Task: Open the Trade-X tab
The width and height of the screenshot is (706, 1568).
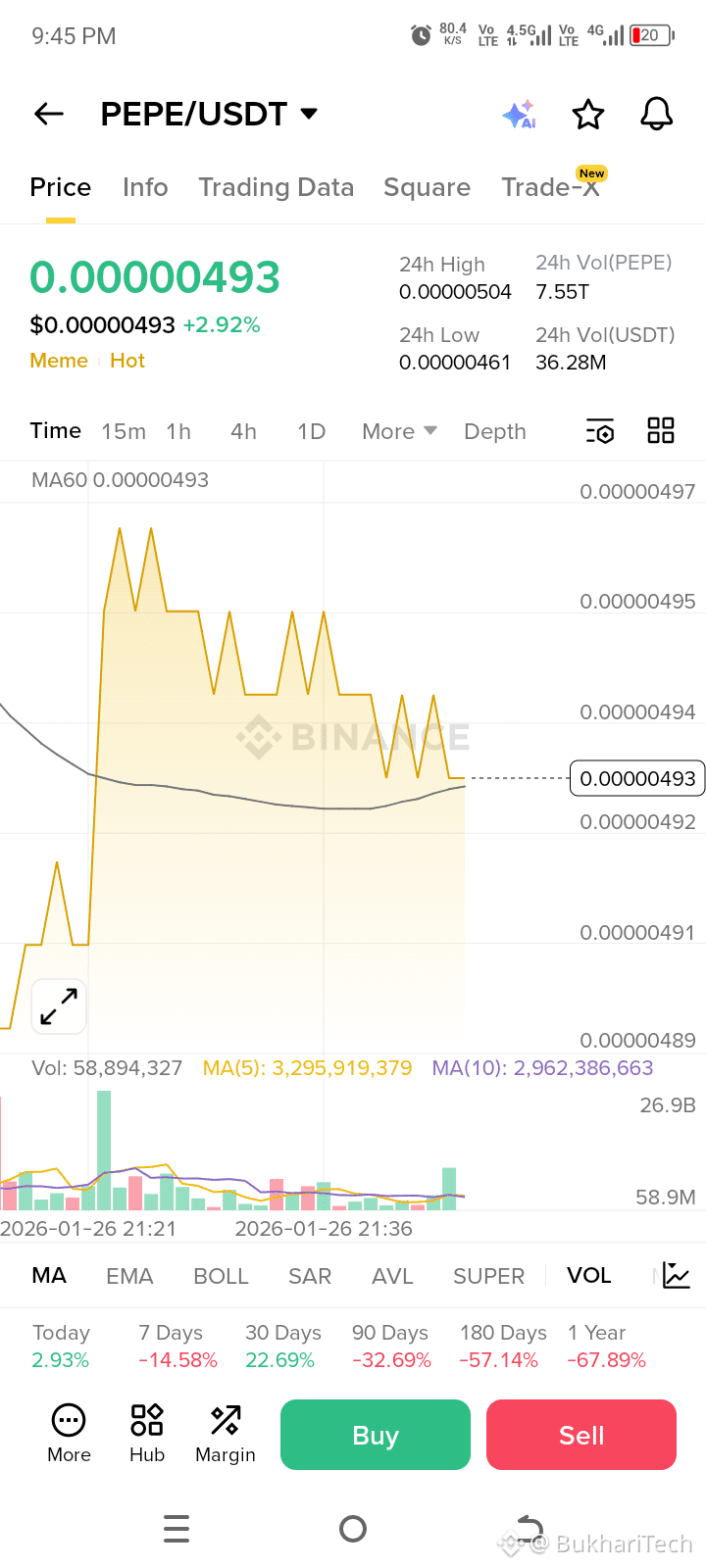Action: click(x=550, y=187)
